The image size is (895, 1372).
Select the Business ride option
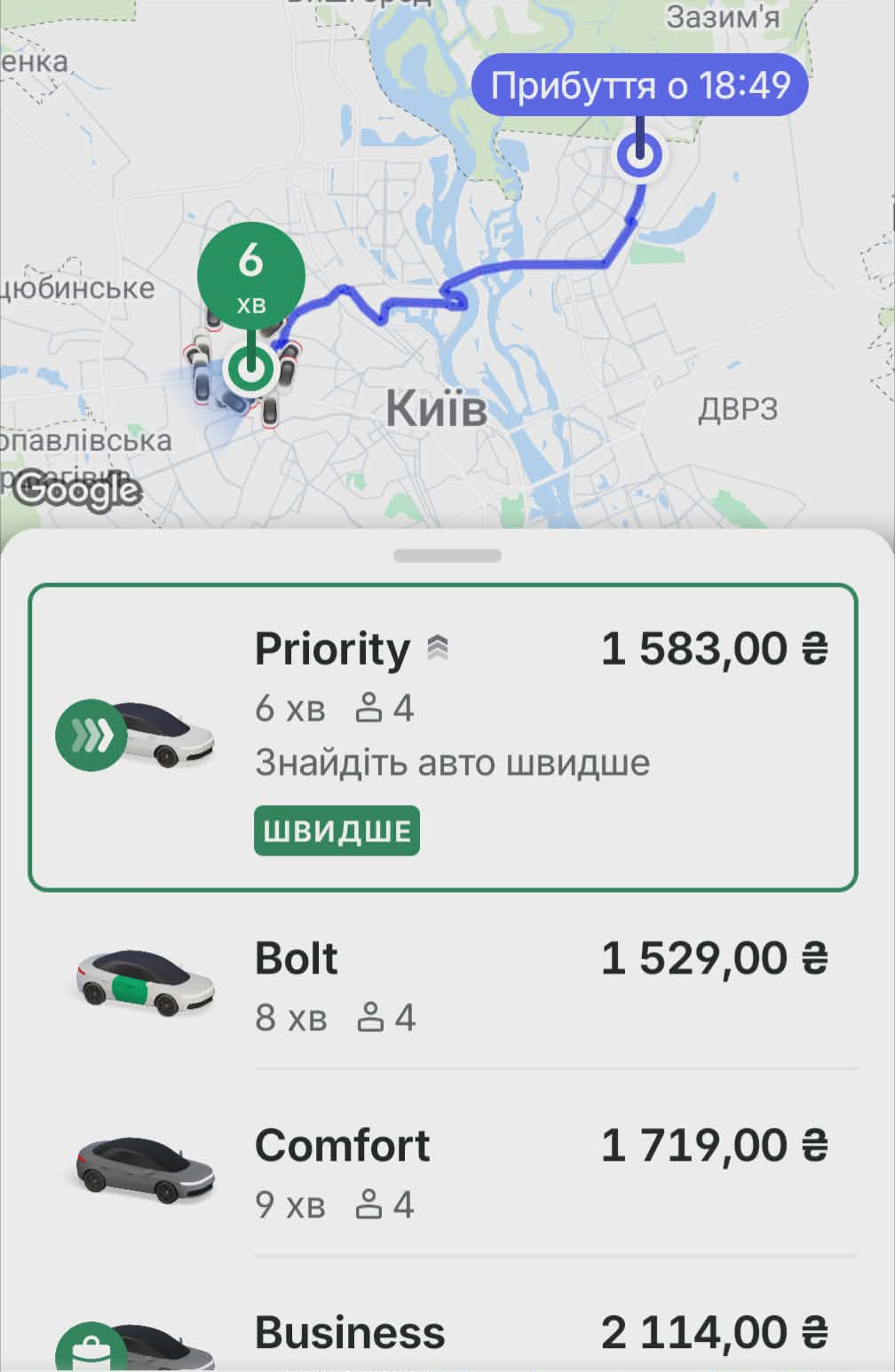(x=442, y=1336)
